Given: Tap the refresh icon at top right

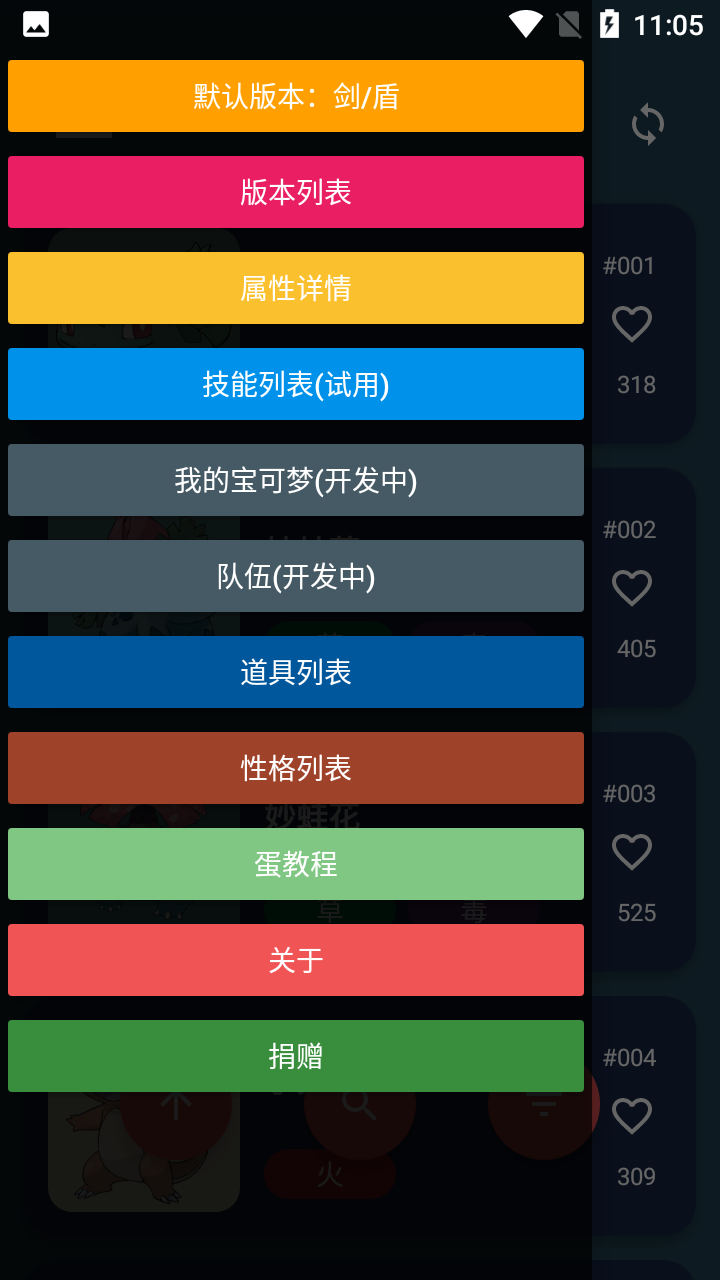Looking at the screenshot, I should tap(646, 124).
